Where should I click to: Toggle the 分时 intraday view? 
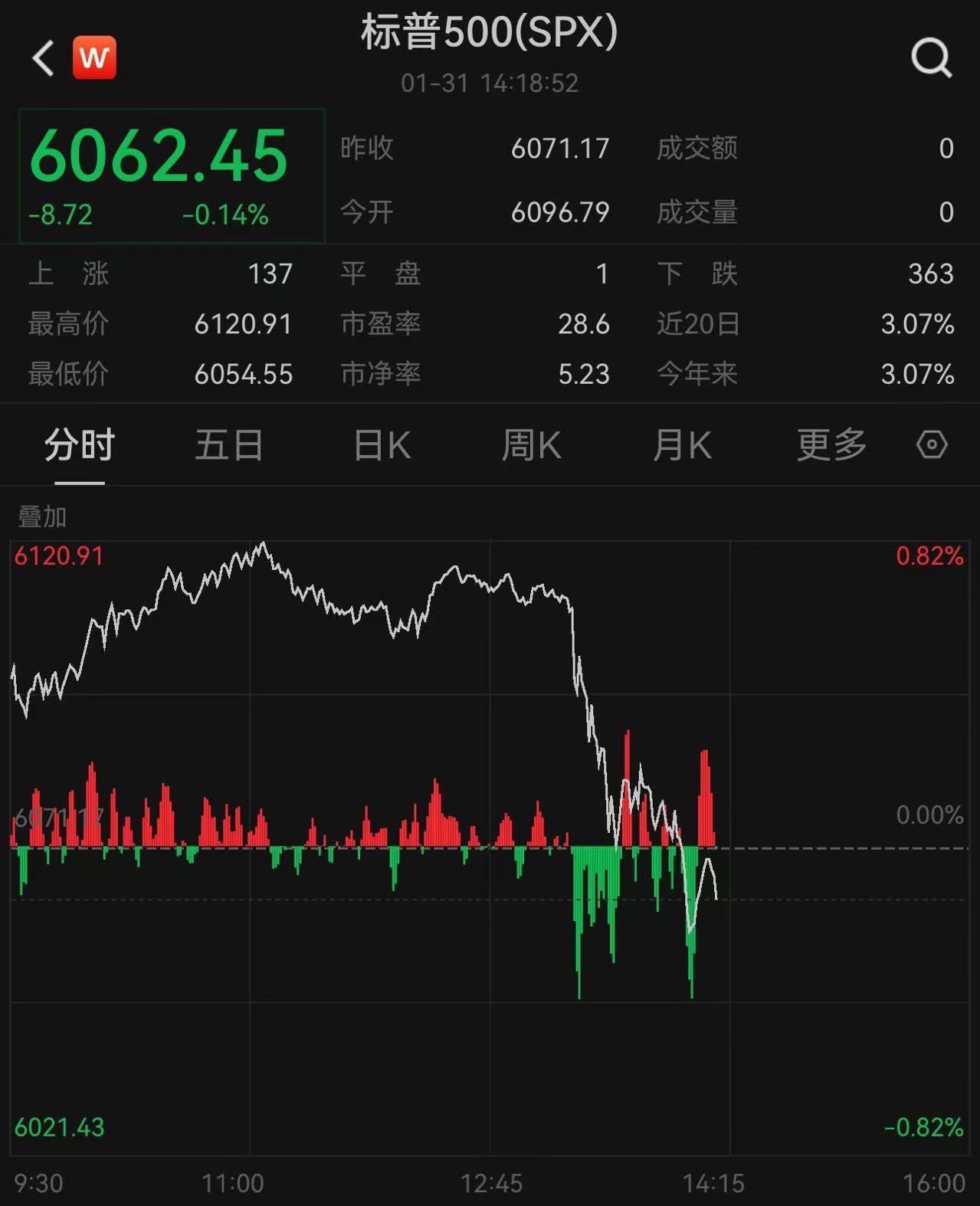click(x=80, y=444)
